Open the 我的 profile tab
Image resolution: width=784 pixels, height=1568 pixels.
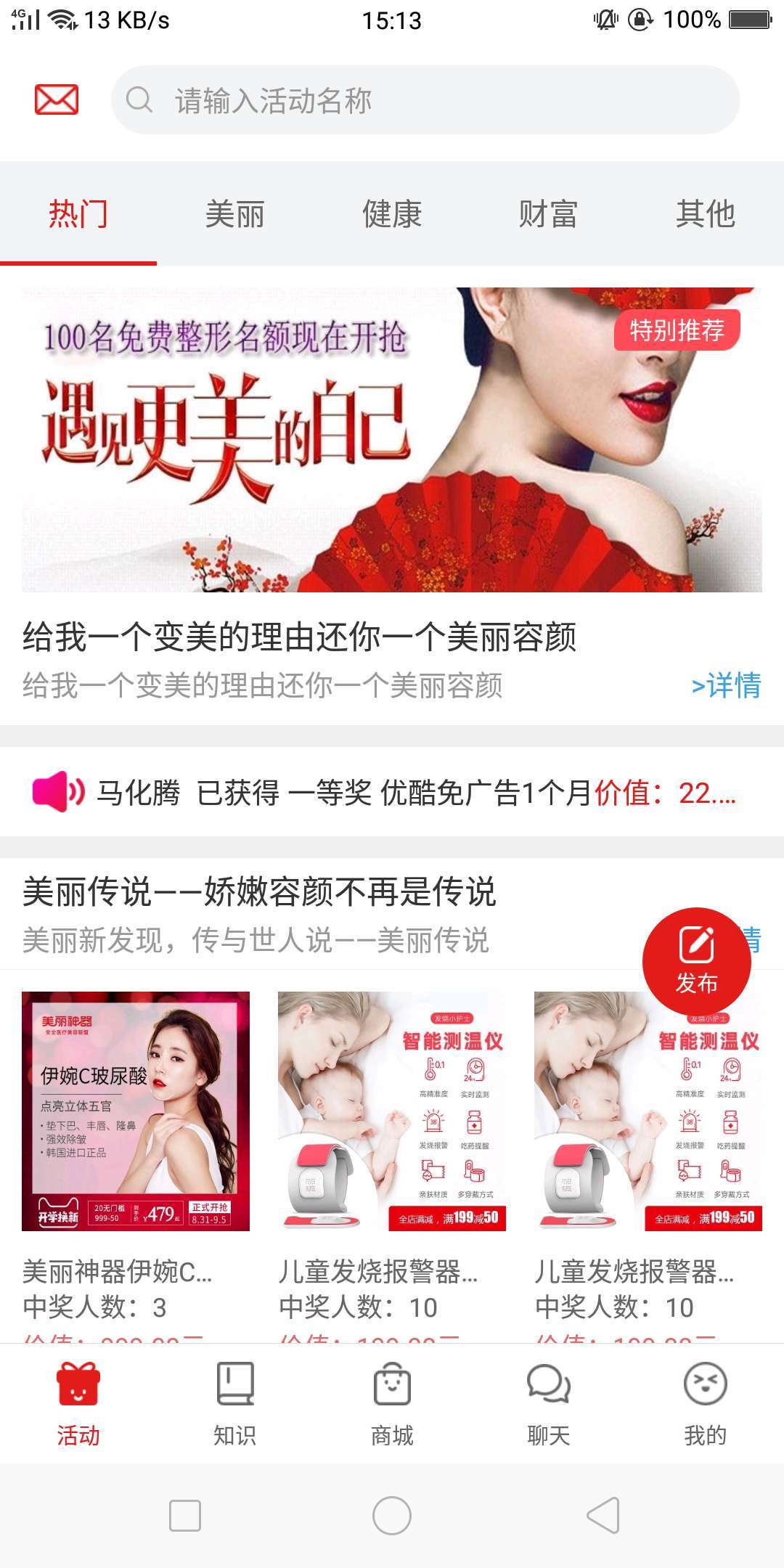(705, 1405)
